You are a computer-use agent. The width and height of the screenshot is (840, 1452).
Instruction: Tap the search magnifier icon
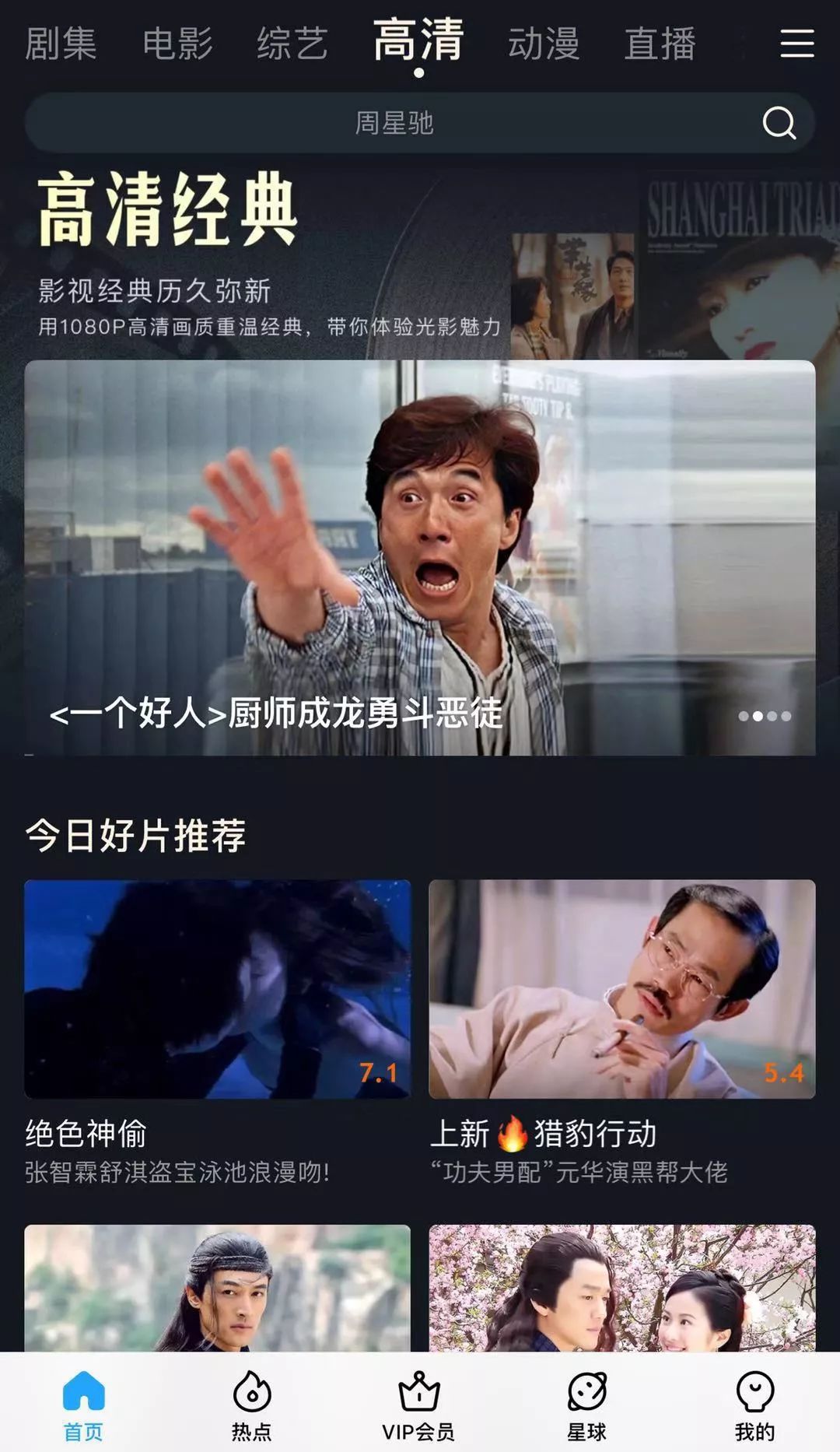pos(779,123)
